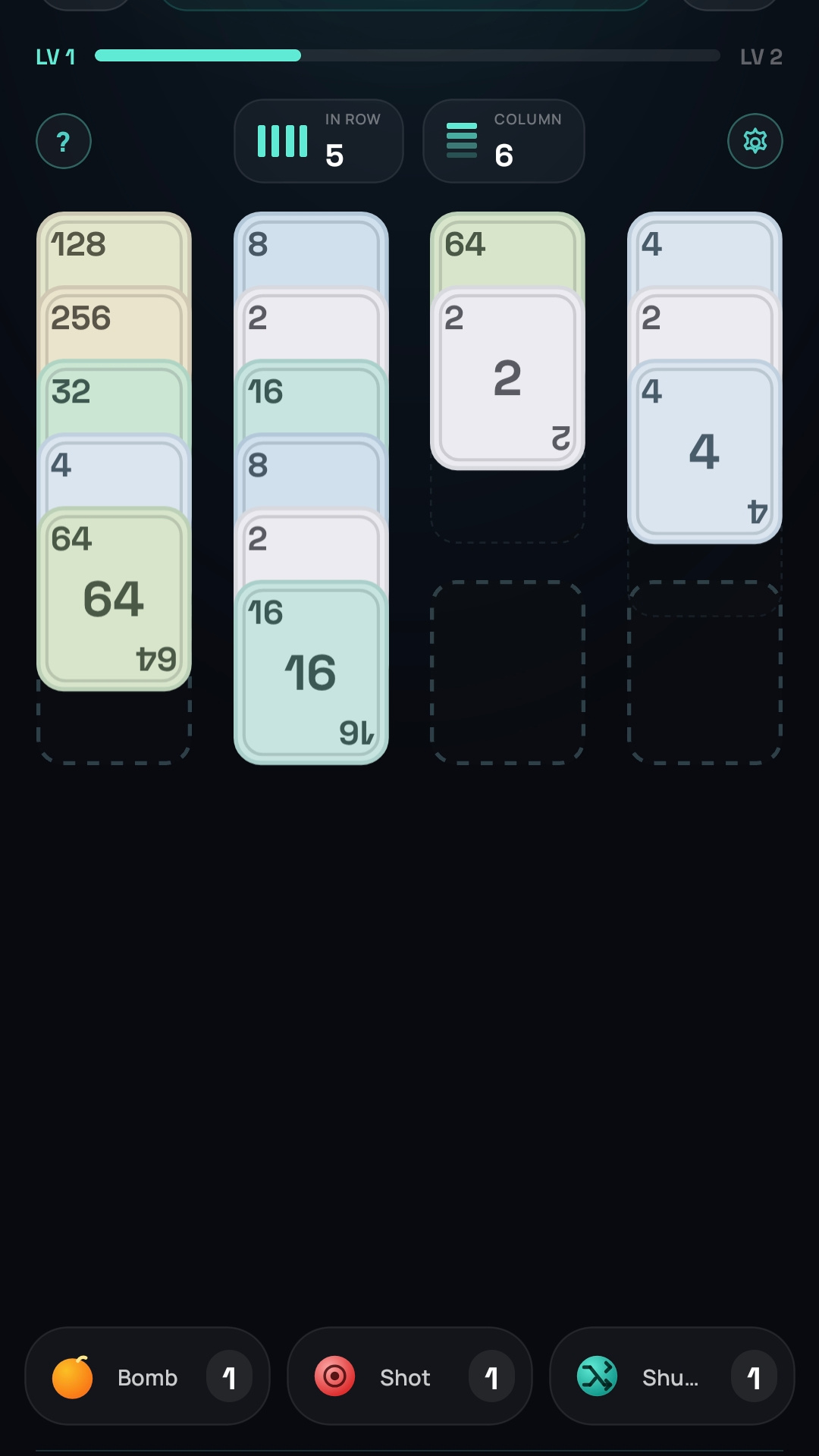The image size is (819, 1456).
Task: Tap the 2 card under the 64
Action: 507,378
